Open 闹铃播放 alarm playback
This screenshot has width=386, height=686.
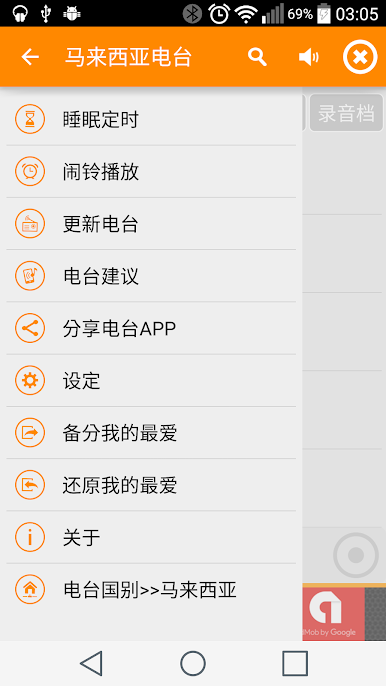[151, 172]
